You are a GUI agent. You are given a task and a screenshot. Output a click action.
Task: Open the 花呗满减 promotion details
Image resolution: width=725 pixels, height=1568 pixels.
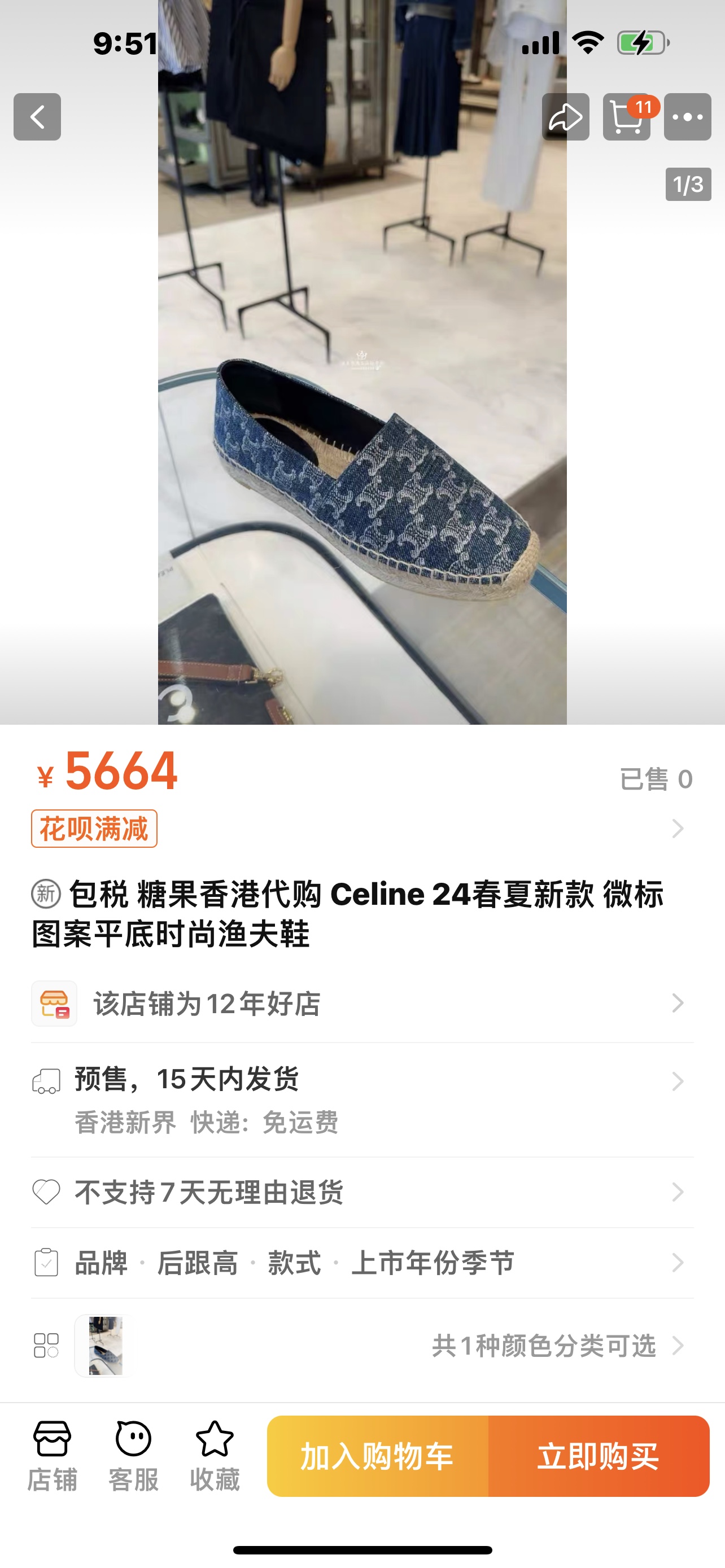pyautogui.click(x=362, y=829)
